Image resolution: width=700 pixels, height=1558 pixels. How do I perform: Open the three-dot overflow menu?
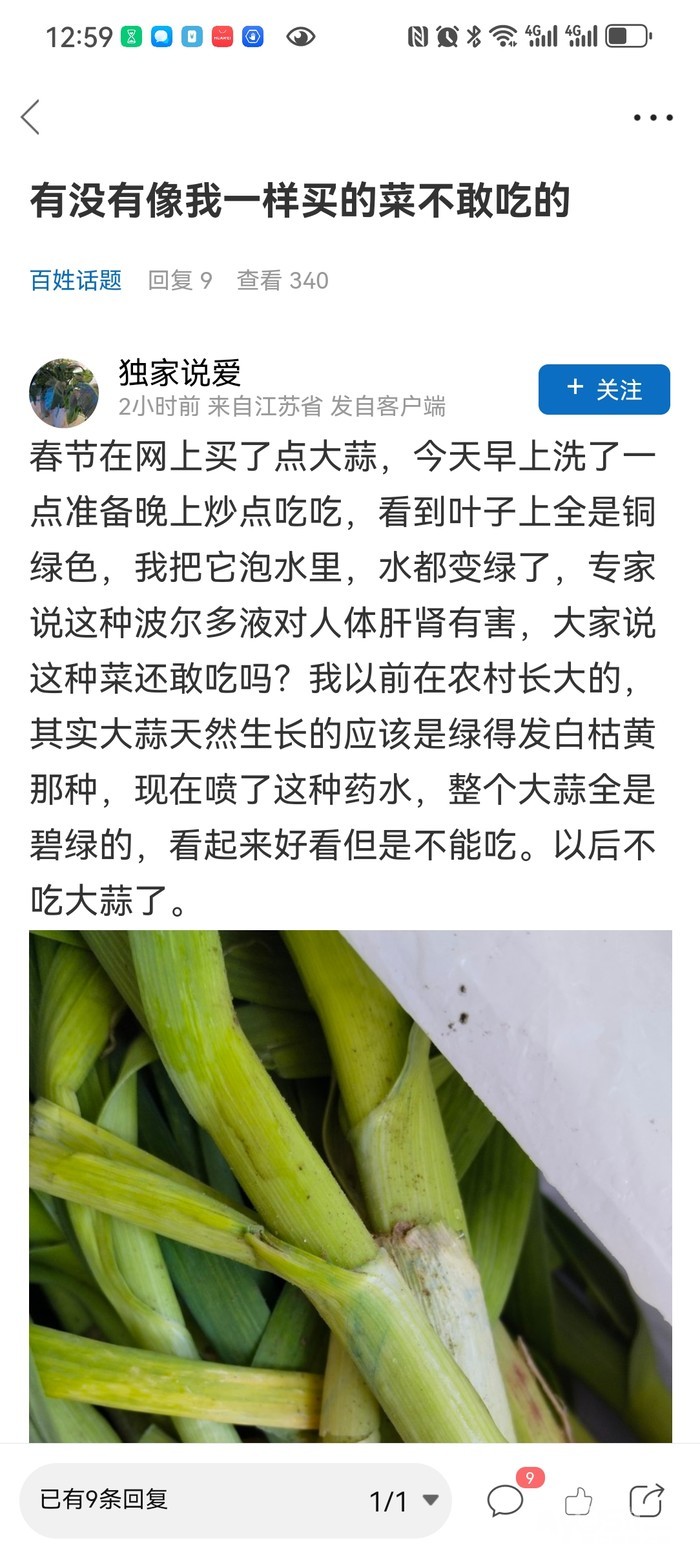pyautogui.click(x=652, y=118)
